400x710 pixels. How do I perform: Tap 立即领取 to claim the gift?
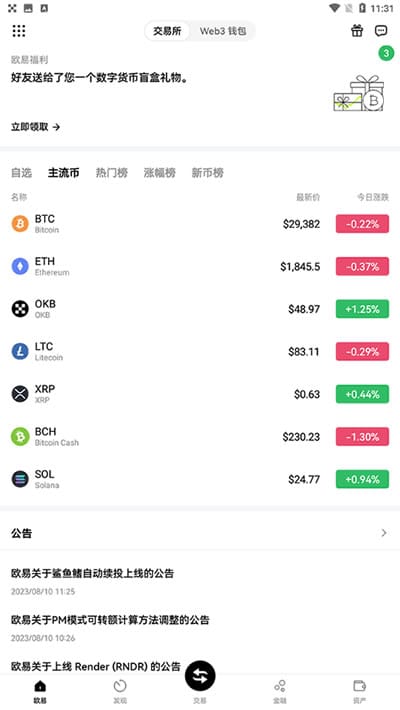coord(36,127)
